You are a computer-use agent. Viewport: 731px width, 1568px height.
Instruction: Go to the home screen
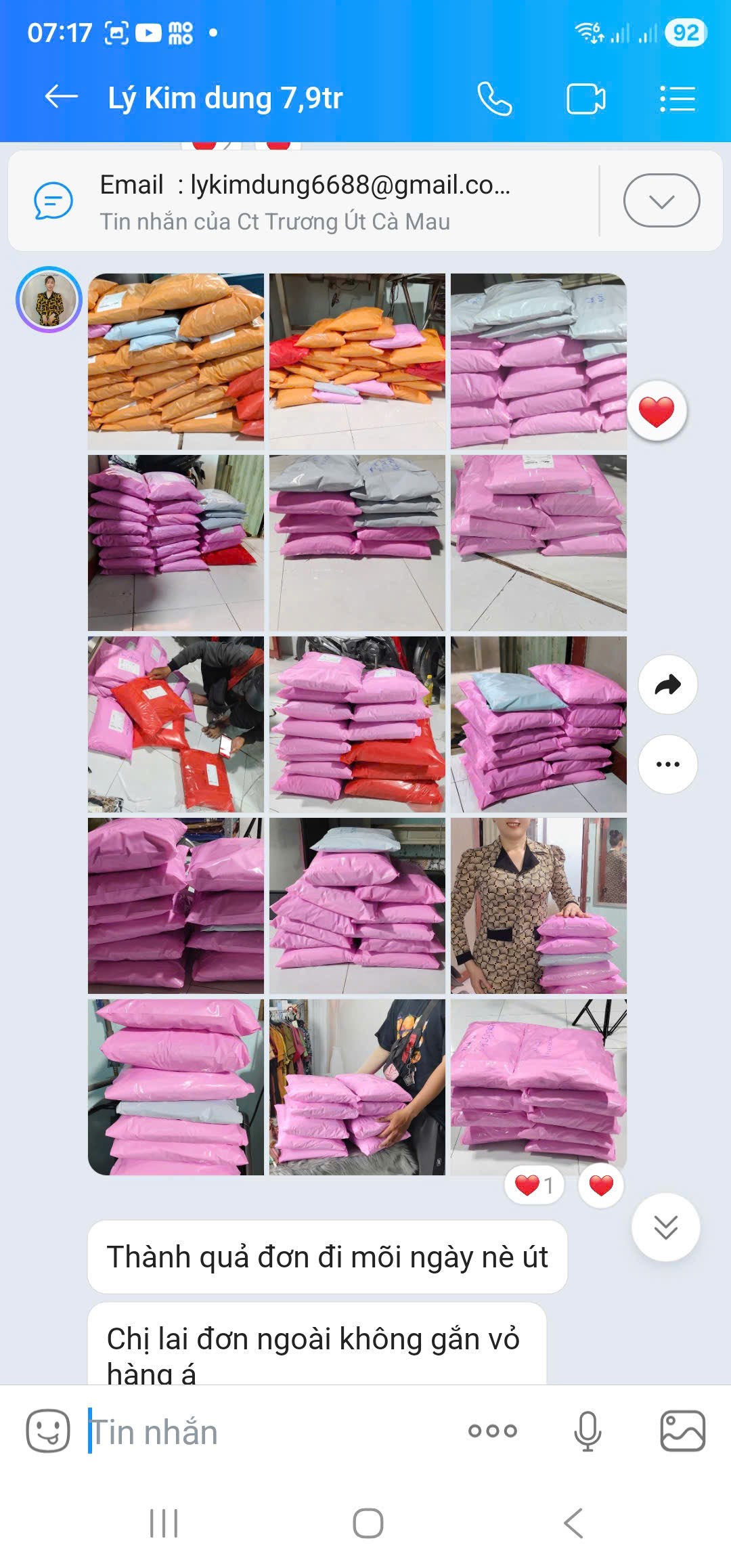[x=368, y=1523]
